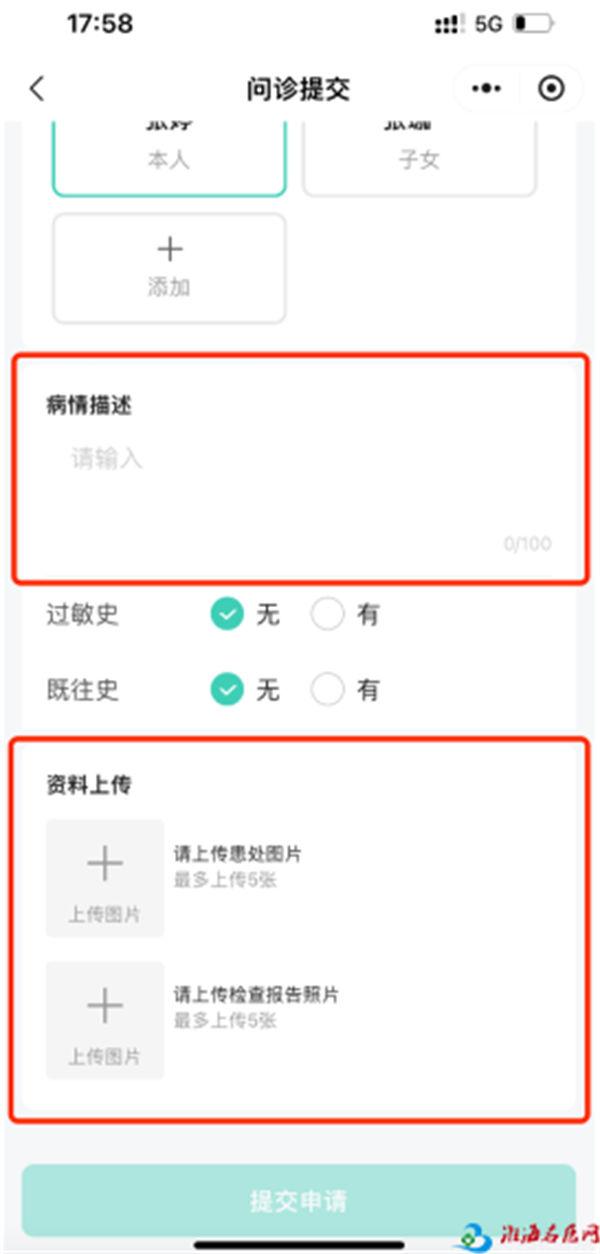Image resolution: width=600 pixels, height=1254 pixels.
Task: Add a new patient with 添加
Action: point(169,268)
